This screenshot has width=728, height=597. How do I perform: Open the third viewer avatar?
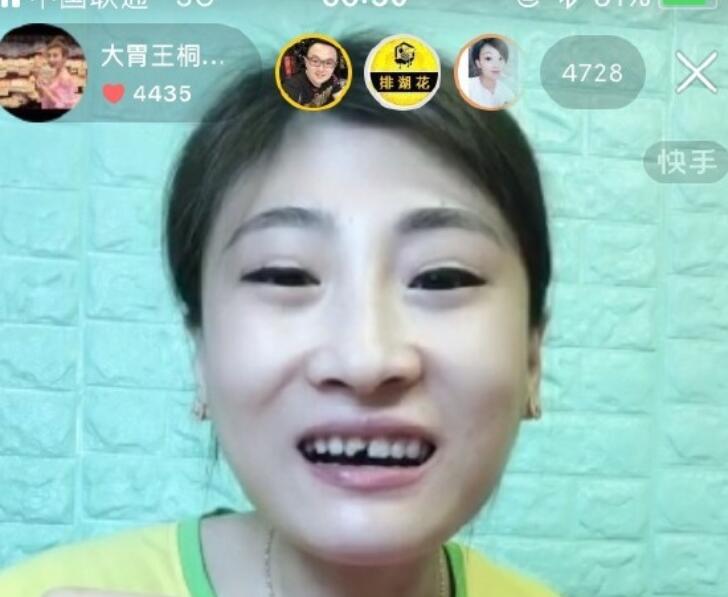(x=488, y=73)
